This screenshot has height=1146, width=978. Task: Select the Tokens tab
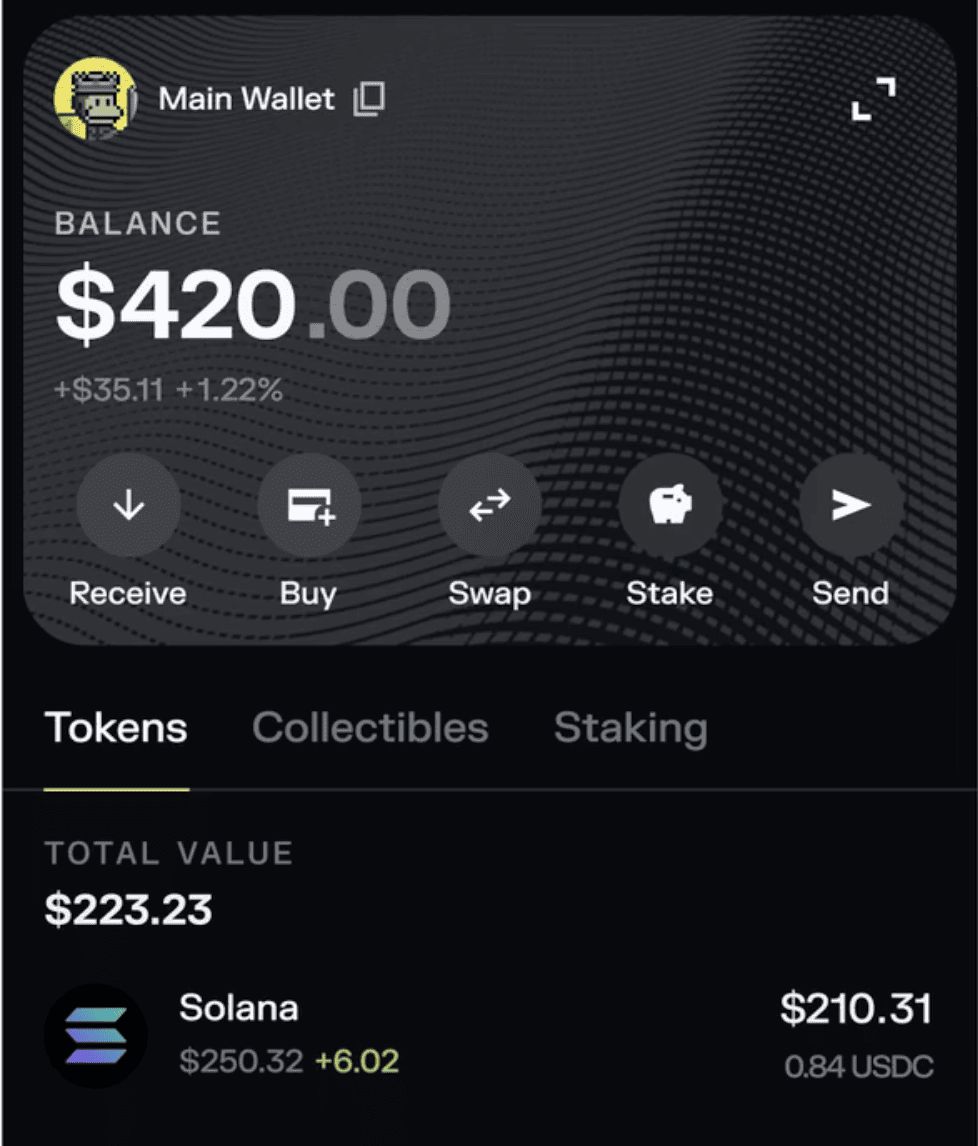(115, 728)
